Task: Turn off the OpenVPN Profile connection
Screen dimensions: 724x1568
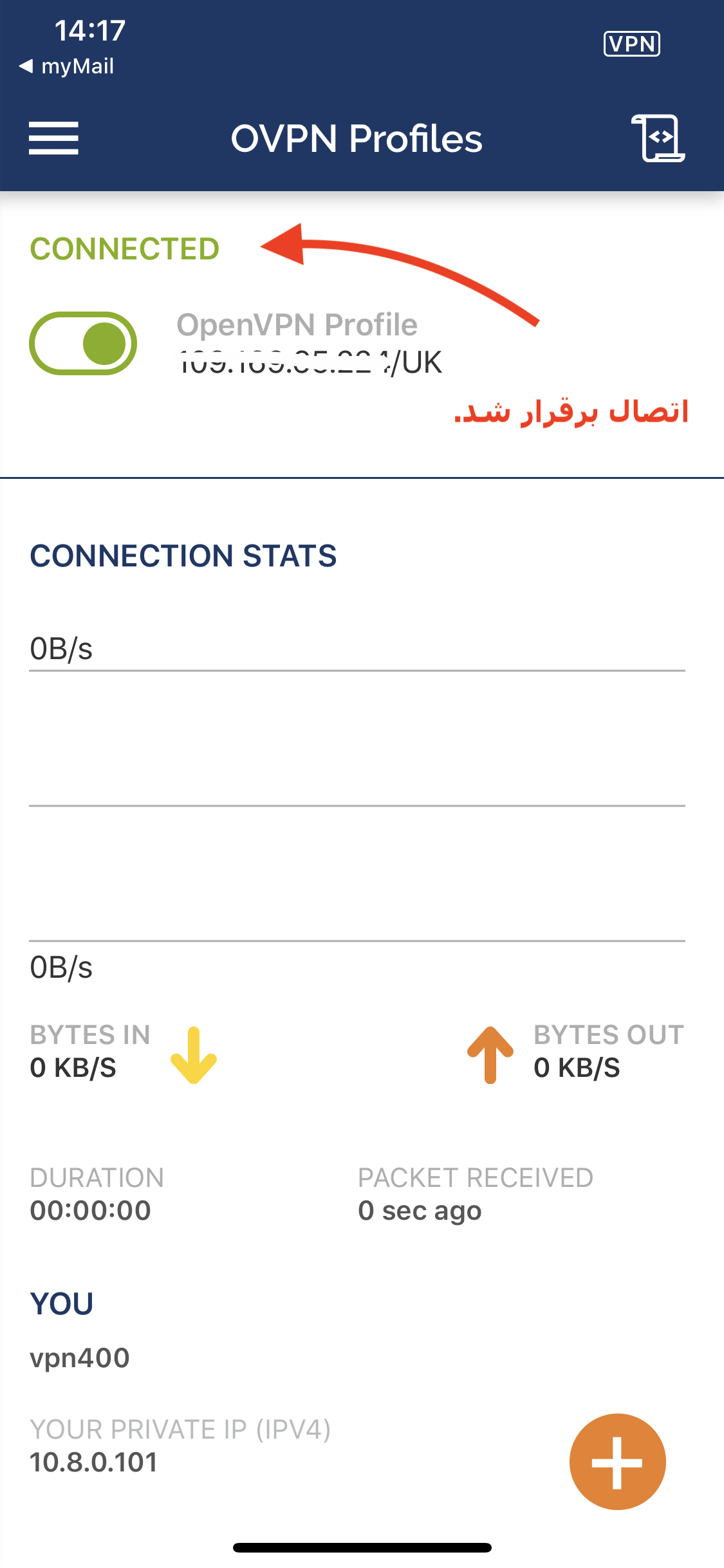Action: click(x=83, y=344)
